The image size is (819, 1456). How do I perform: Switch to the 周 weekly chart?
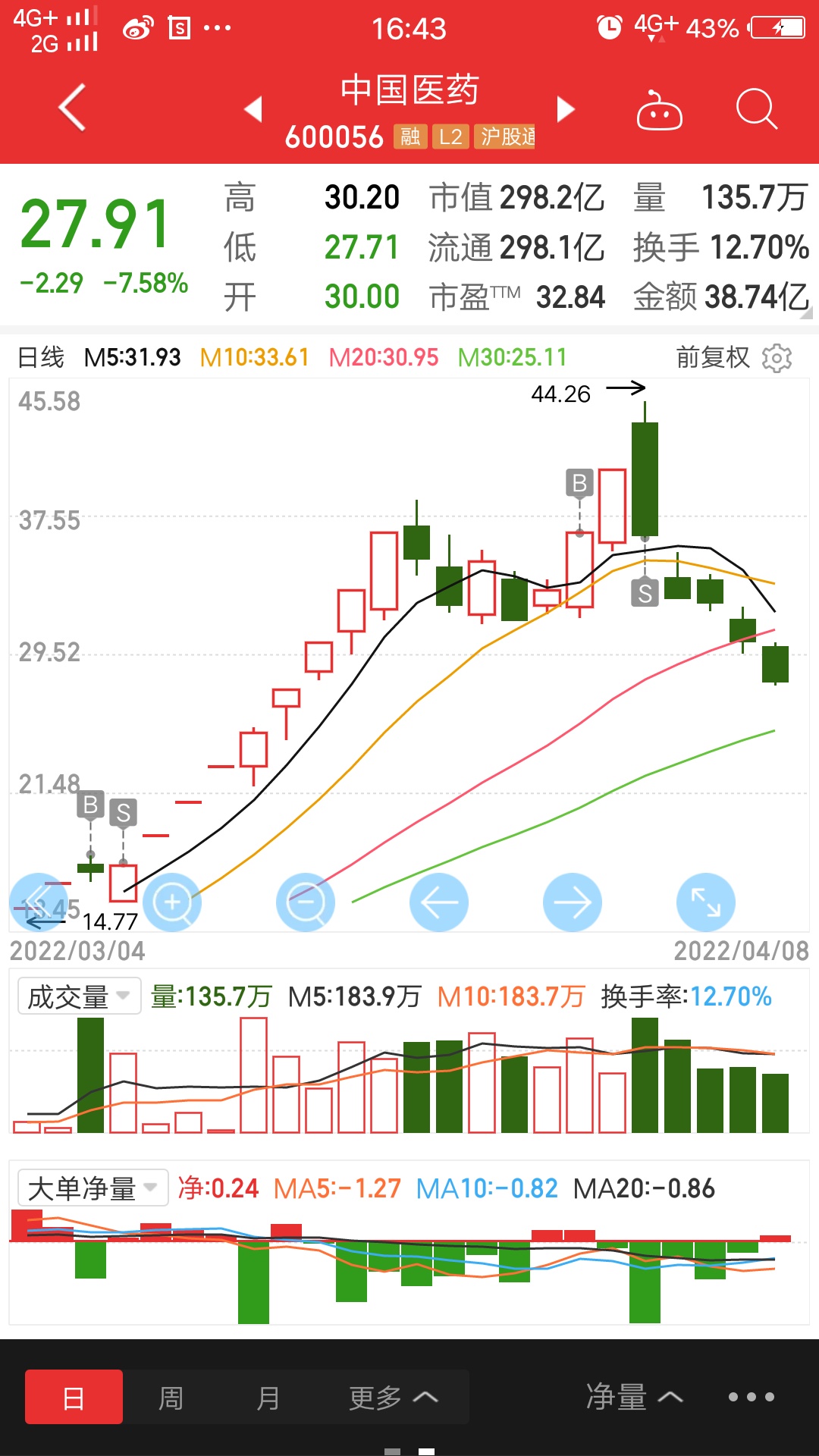tap(171, 1397)
